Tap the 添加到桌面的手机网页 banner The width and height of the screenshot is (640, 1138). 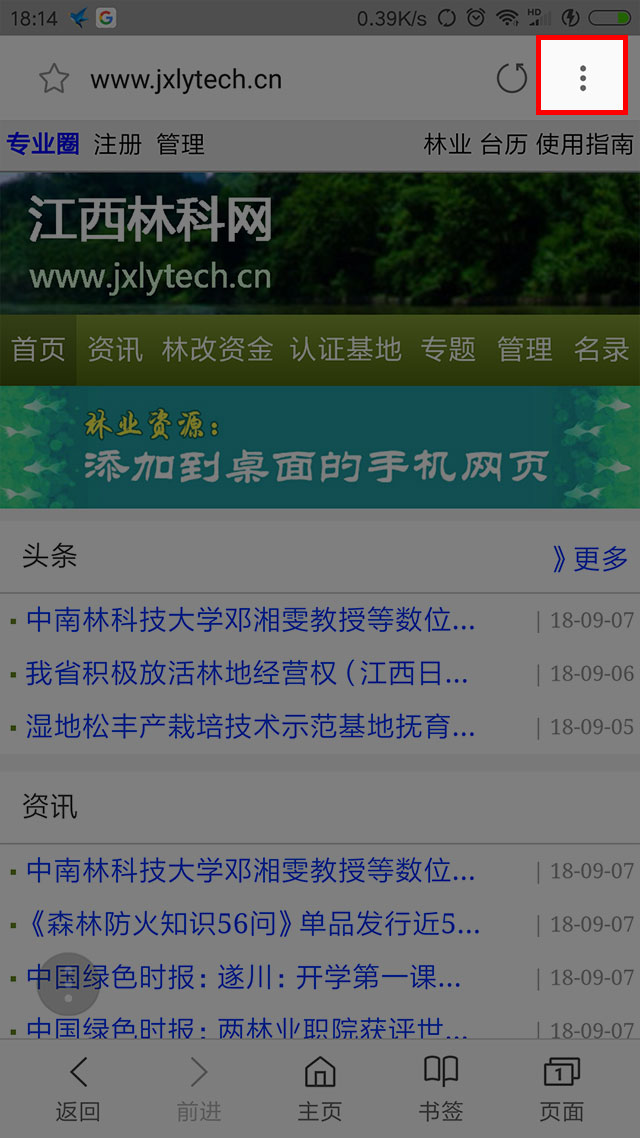point(320,447)
